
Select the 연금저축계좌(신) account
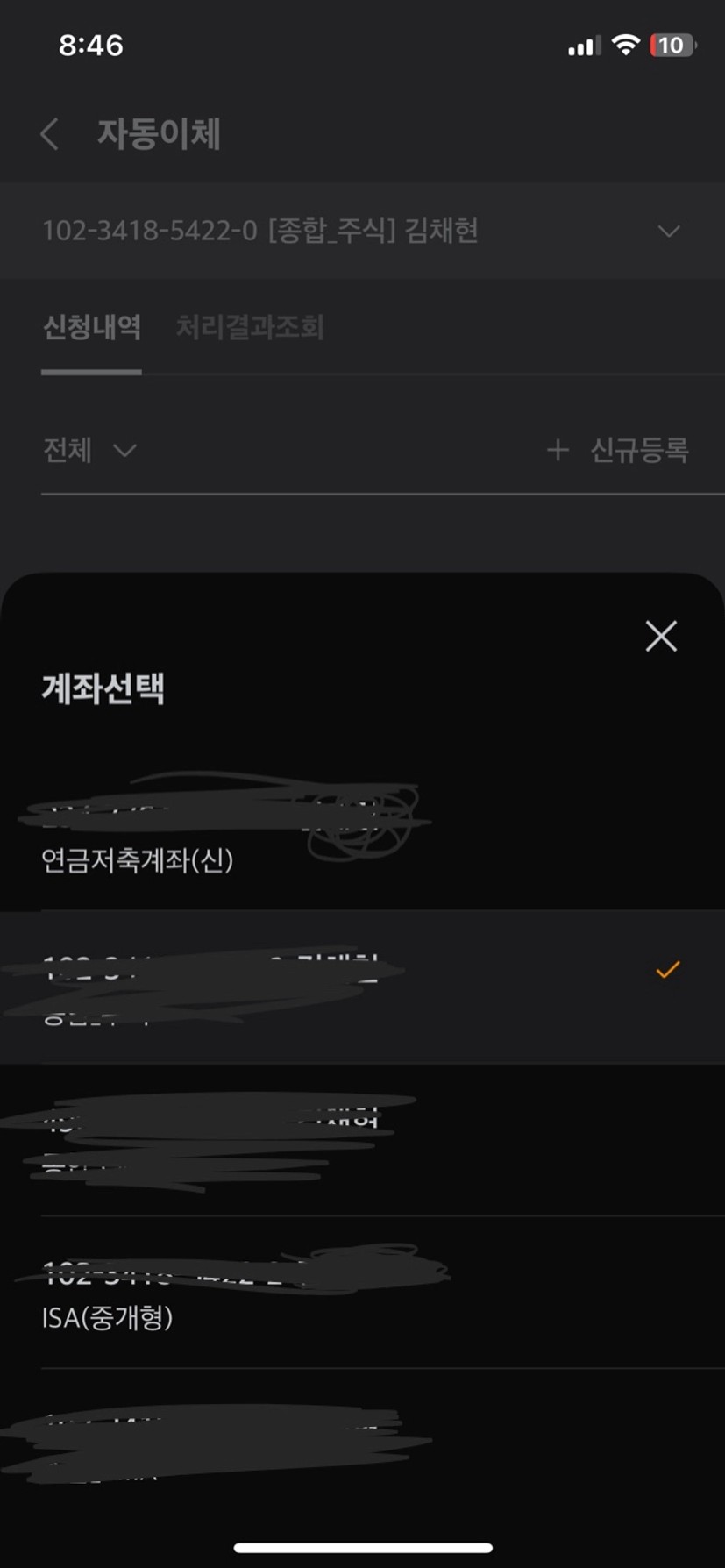[x=362, y=834]
